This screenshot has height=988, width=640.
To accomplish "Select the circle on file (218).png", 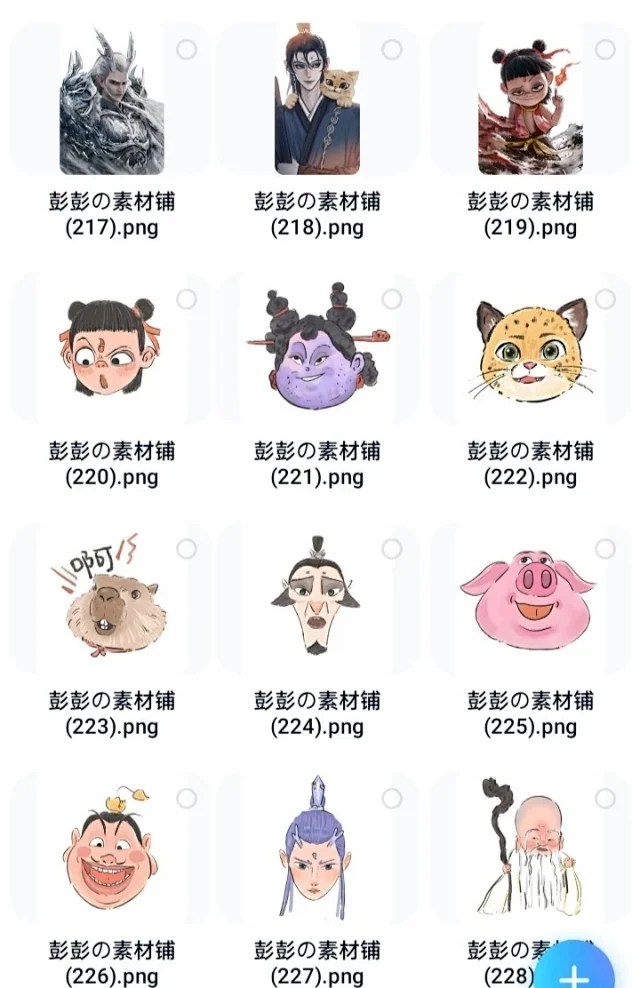I will (392, 49).
